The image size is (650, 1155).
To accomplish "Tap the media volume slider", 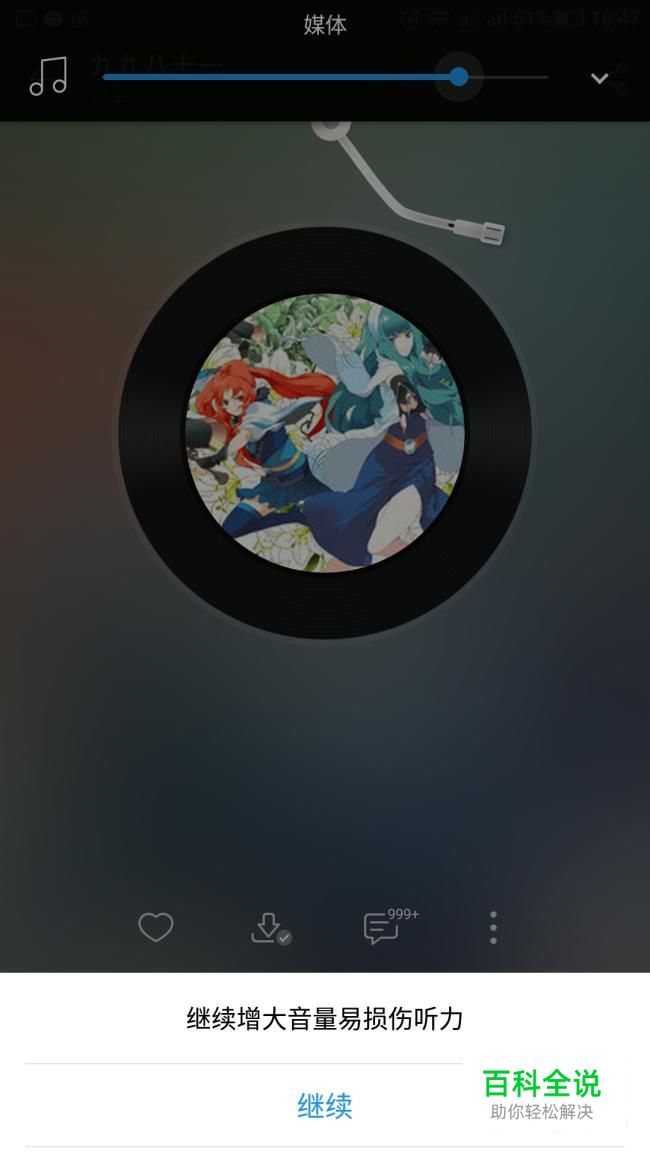I will 325,77.
